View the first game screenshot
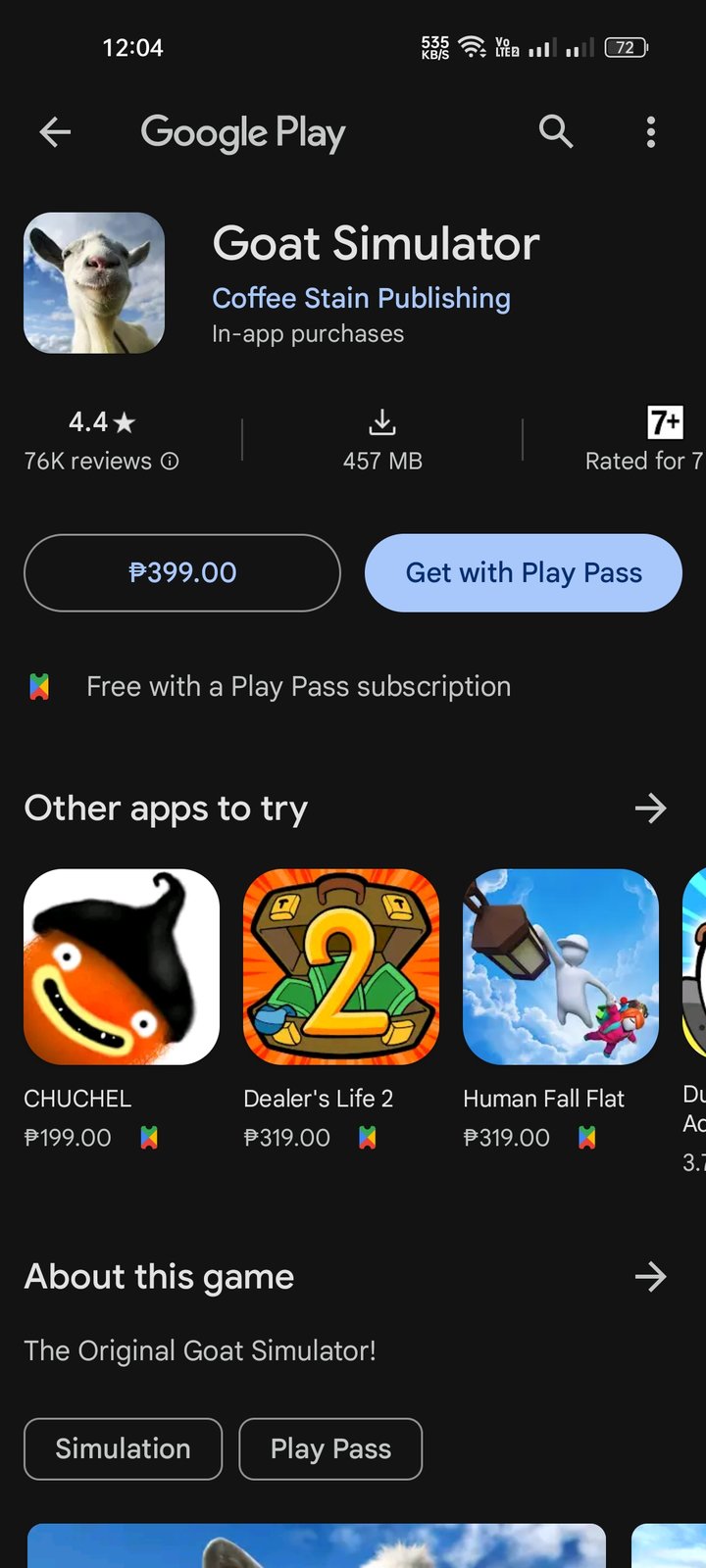The height and width of the screenshot is (1568, 706). [x=316, y=1546]
